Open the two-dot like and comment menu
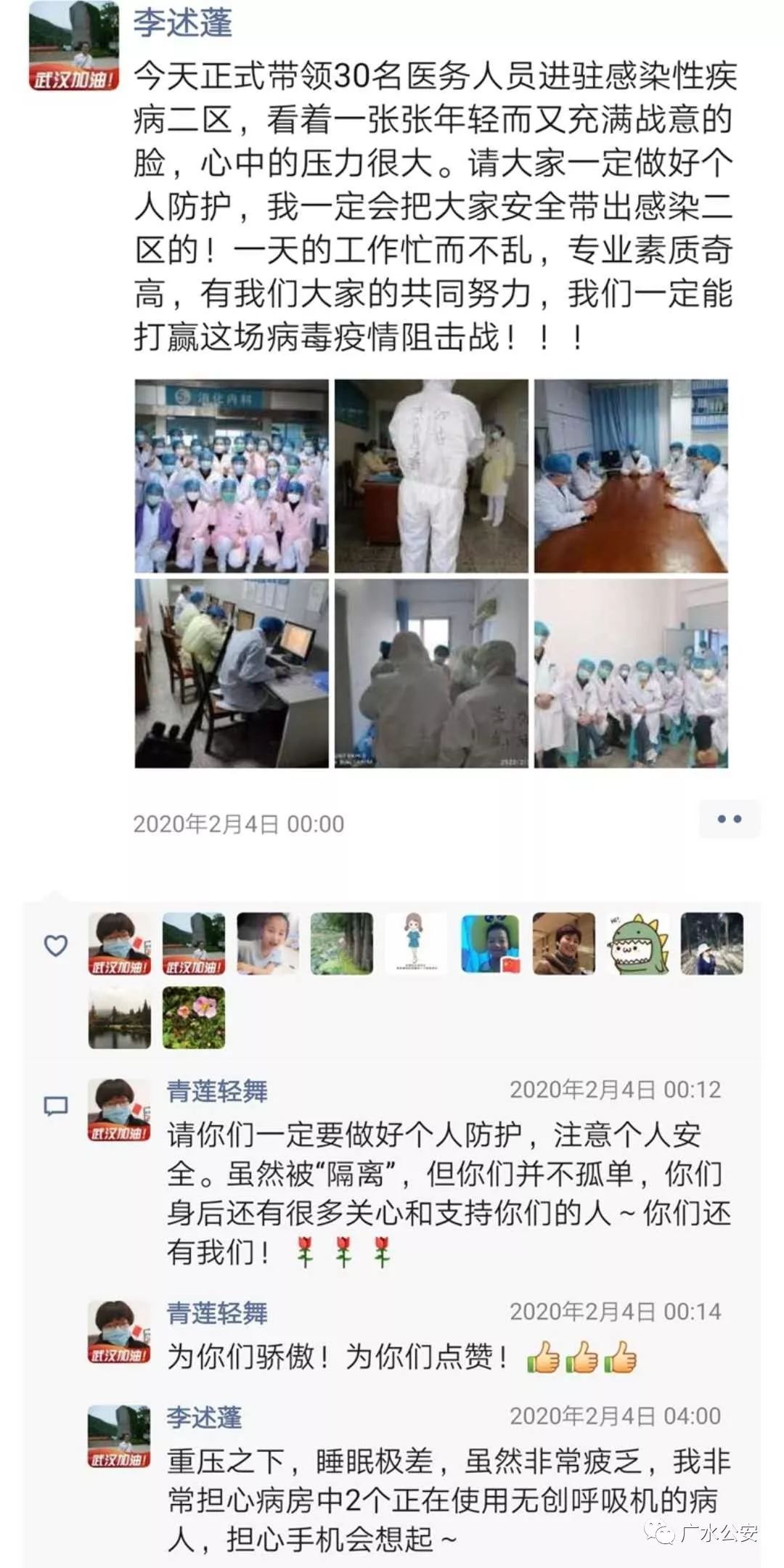 point(729,819)
